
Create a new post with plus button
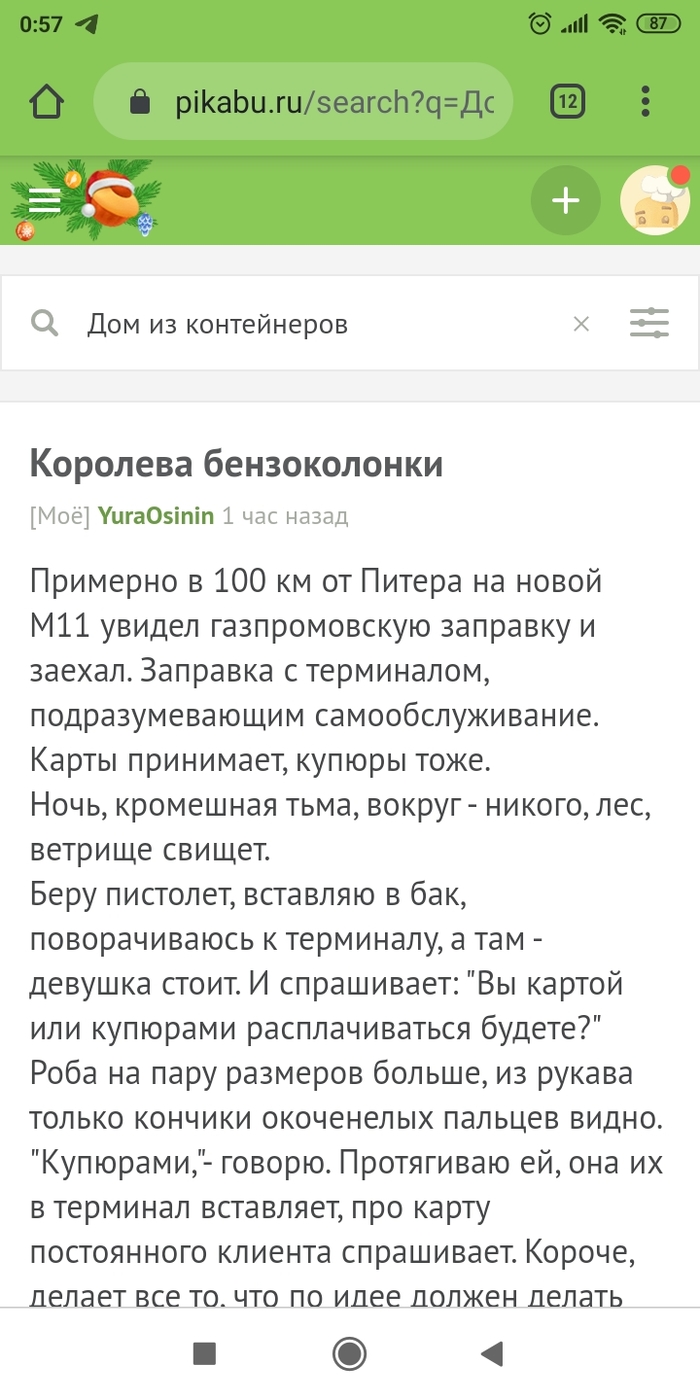point(566,201)
